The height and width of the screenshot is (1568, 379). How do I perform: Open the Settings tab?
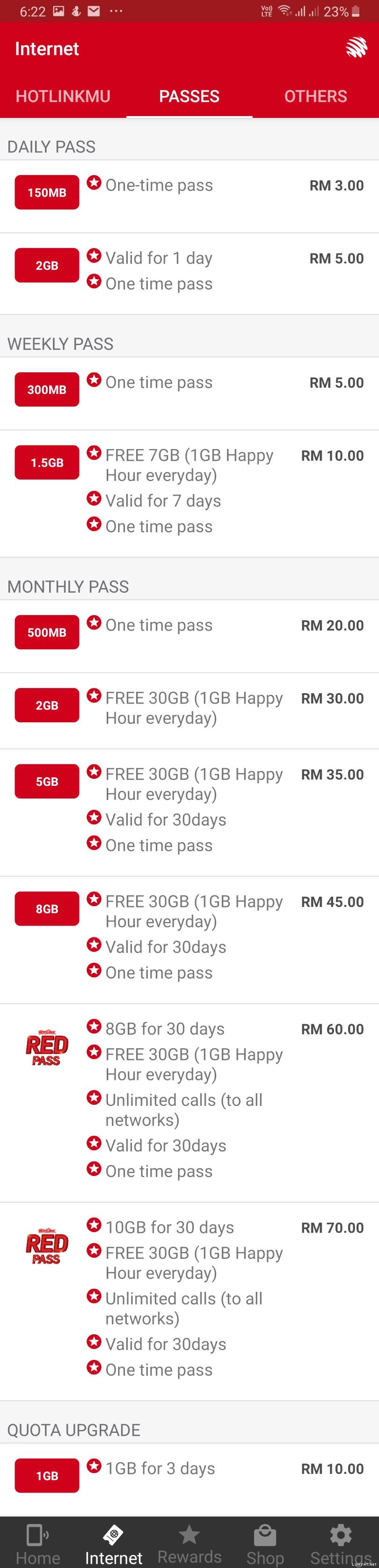pos(341,1543)
